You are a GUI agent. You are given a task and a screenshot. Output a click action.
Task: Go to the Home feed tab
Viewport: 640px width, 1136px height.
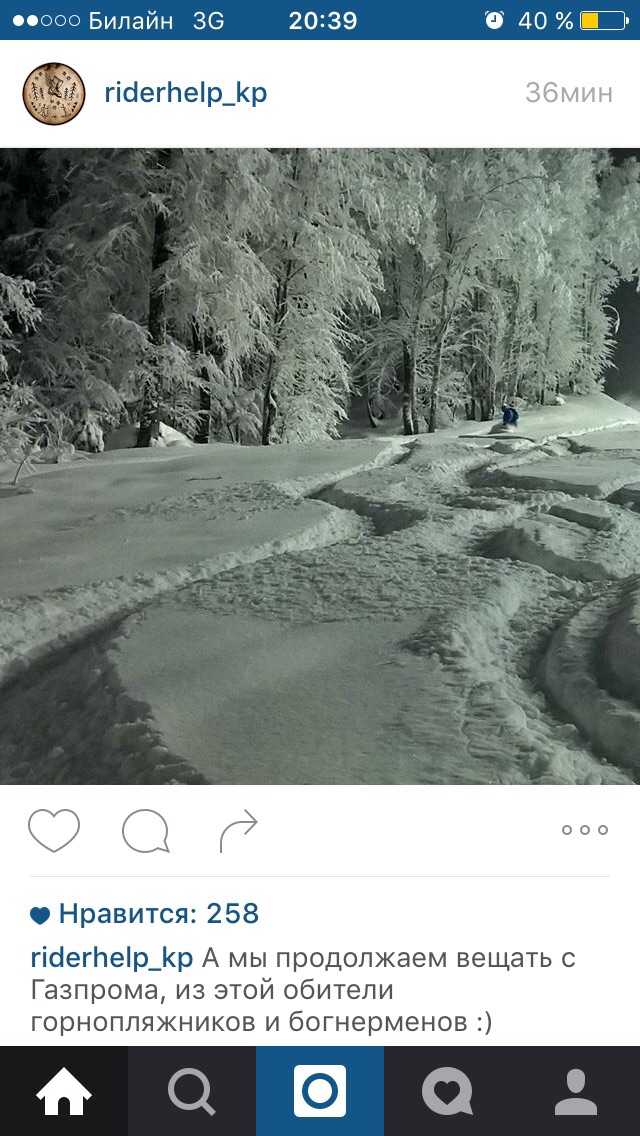64,1091
